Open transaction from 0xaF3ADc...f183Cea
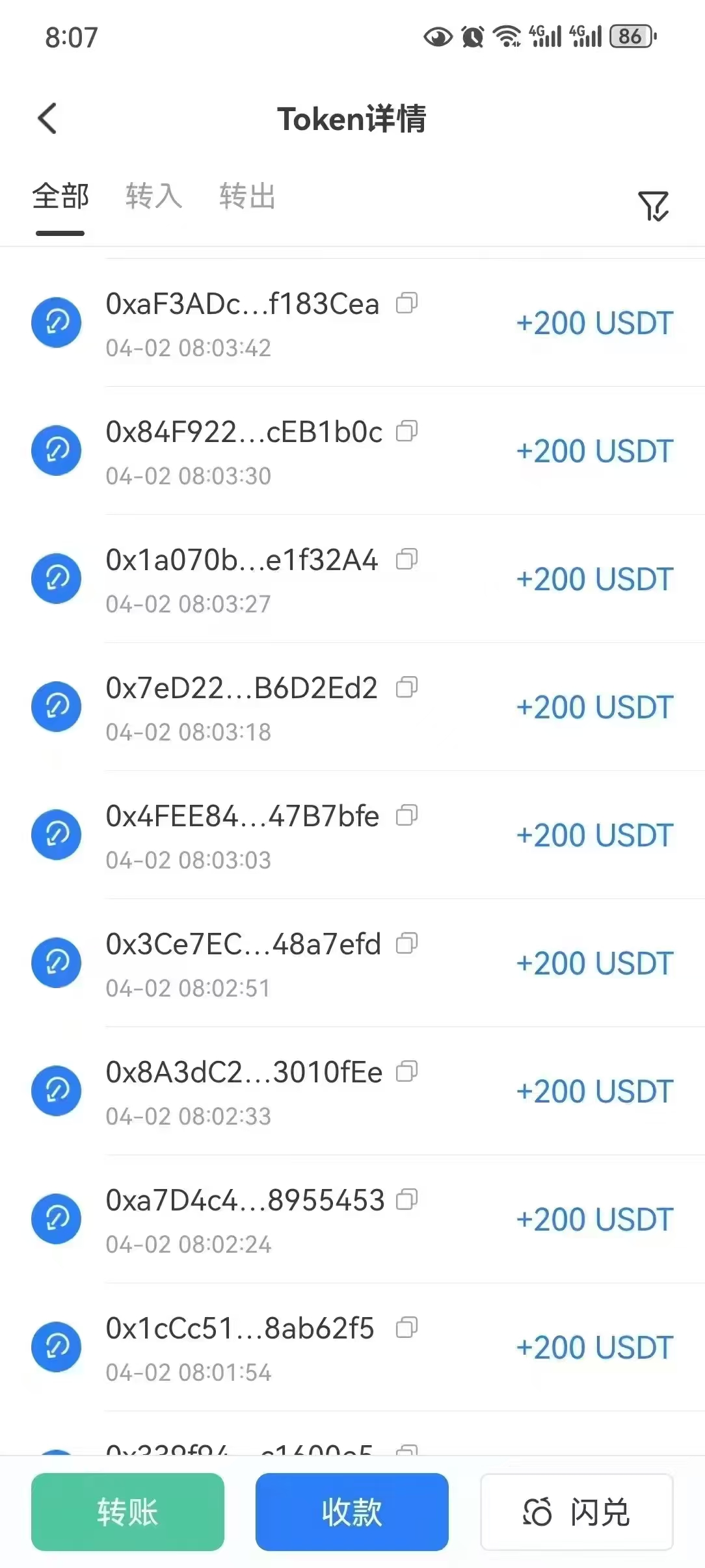Image resolution: width=705 pixels, height=1568 pixels. tap(352, 323)
